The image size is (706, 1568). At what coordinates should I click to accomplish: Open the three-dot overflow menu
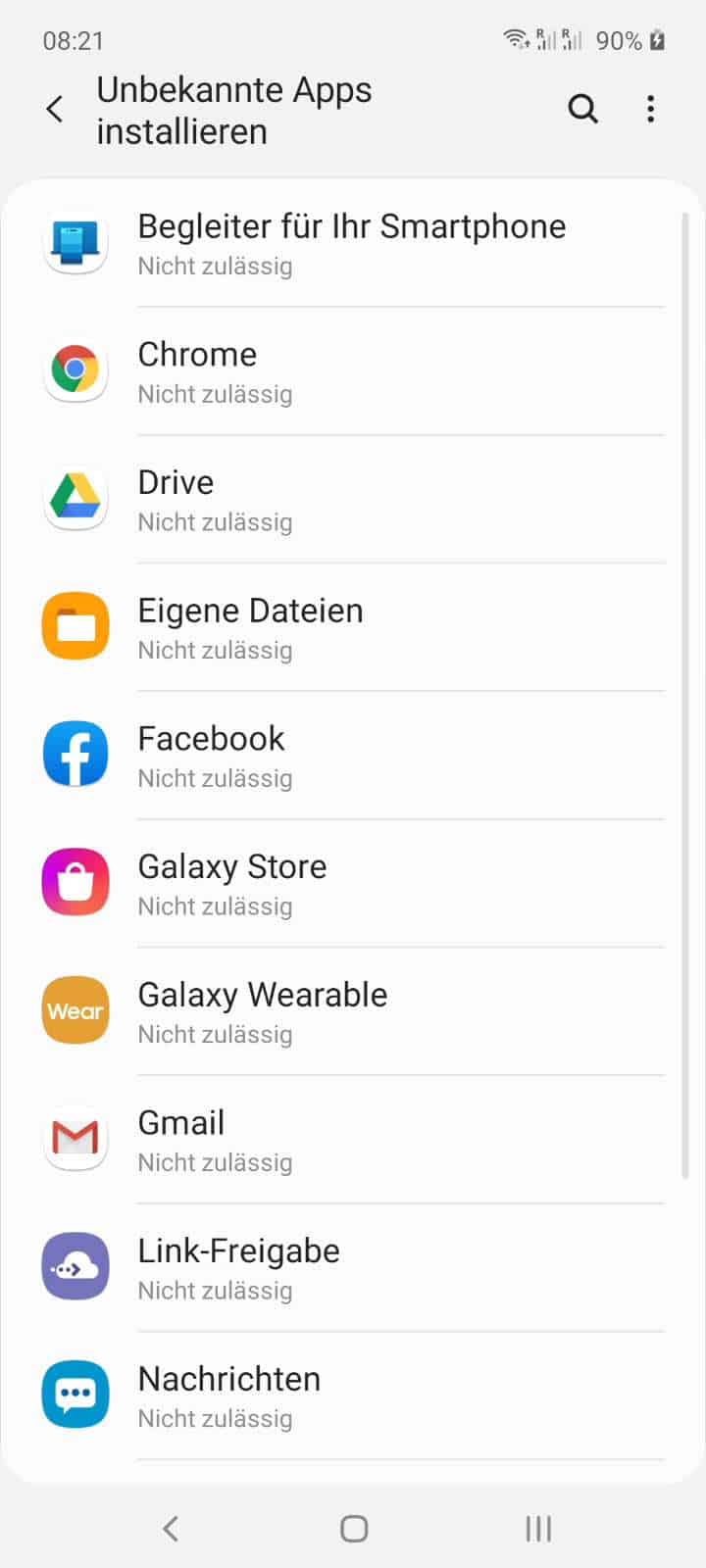tap(650, 109)
